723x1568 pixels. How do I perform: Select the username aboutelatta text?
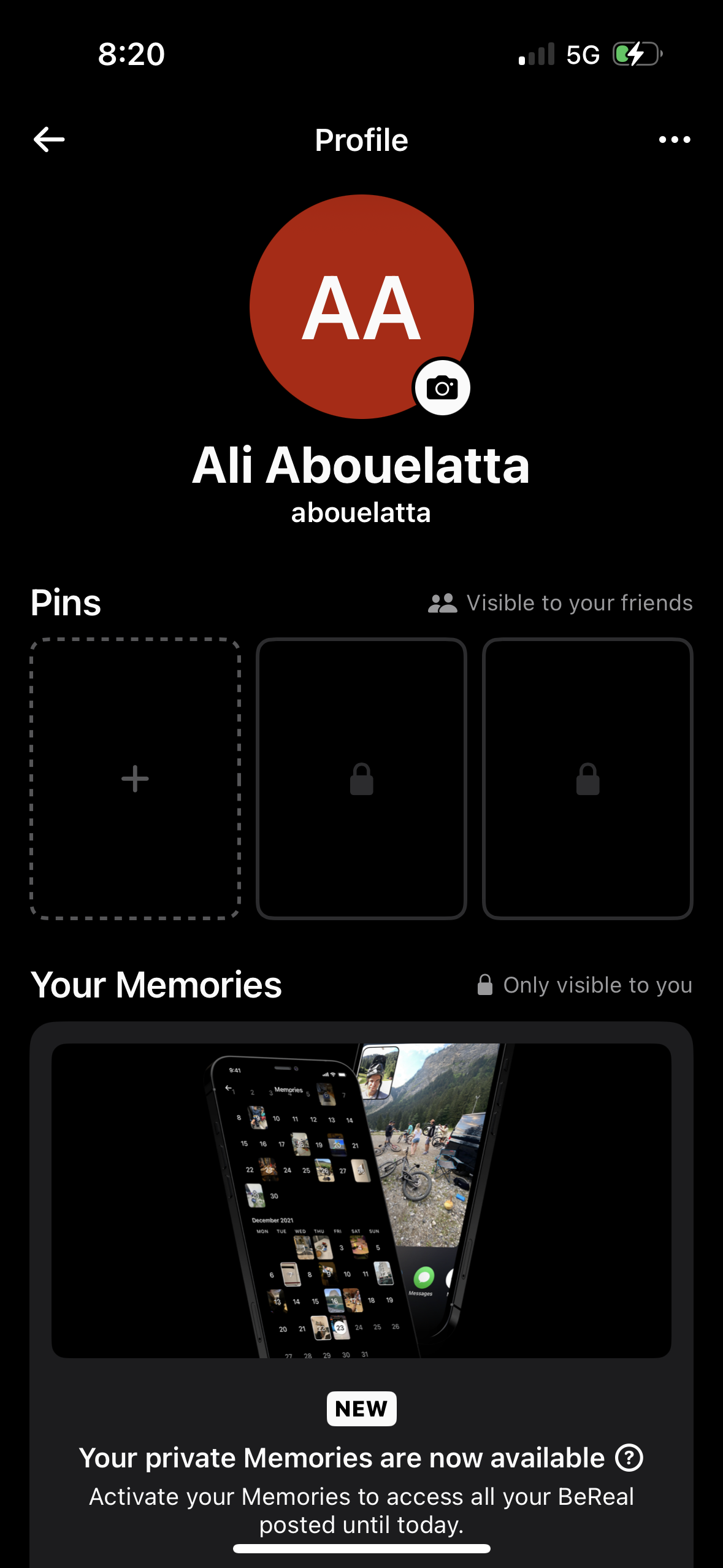coord(361,513)
